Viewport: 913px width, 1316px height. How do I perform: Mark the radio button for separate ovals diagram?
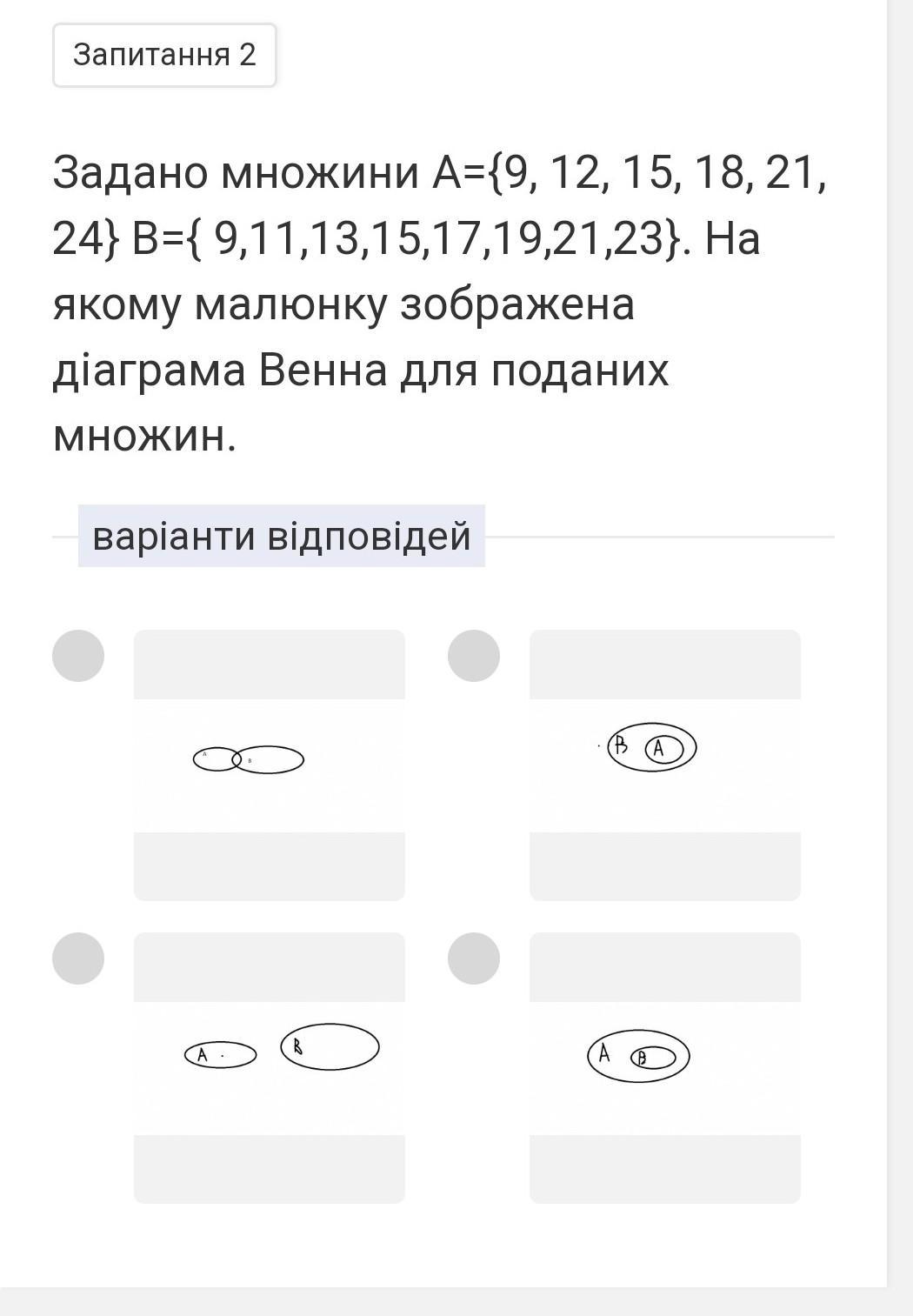(x=78, y=959)
